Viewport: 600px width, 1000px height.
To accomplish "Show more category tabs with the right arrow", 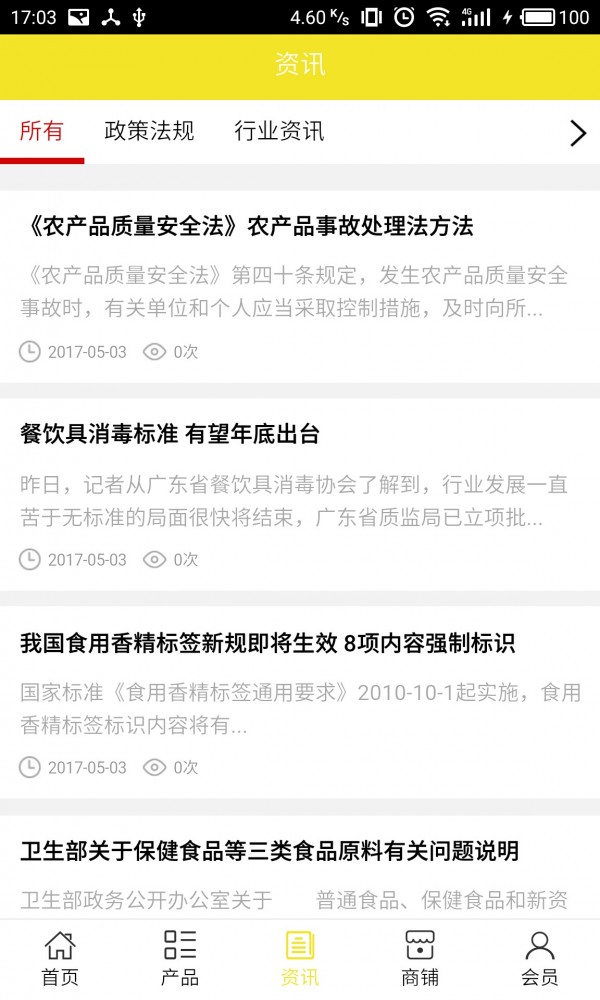I will click(577, 133).
